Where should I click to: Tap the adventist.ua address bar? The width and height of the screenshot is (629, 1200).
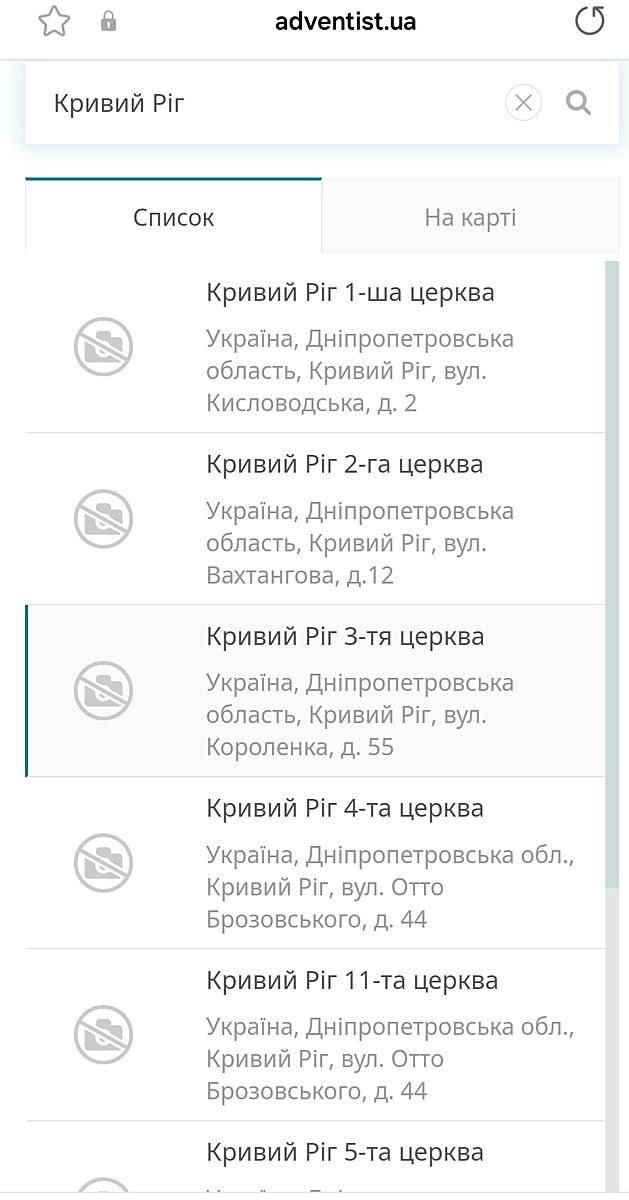click(x=345, y=22)
